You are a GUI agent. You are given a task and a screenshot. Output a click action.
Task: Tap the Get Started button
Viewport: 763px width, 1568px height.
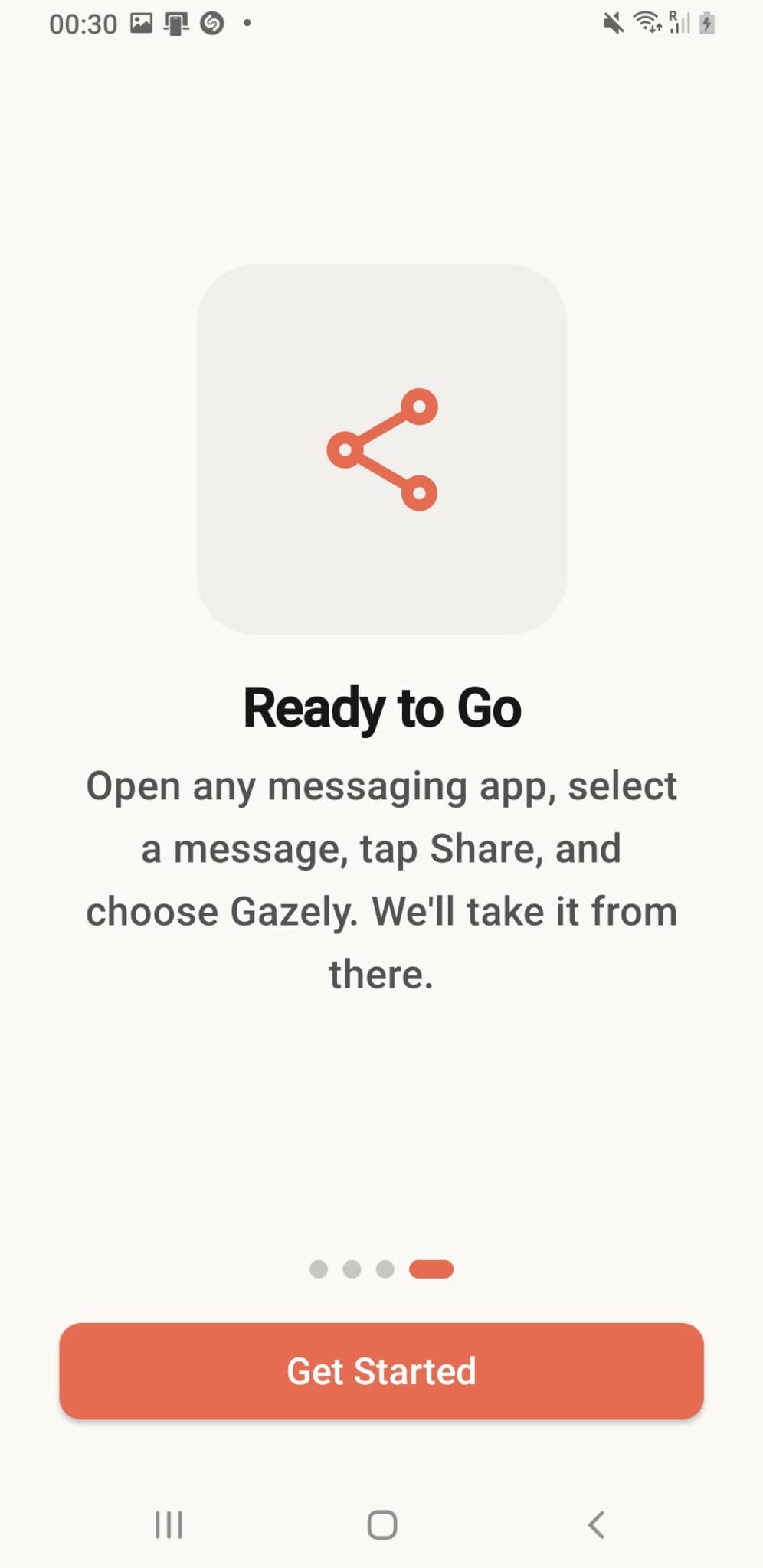pyautogui.click(x=381, y=1371)
